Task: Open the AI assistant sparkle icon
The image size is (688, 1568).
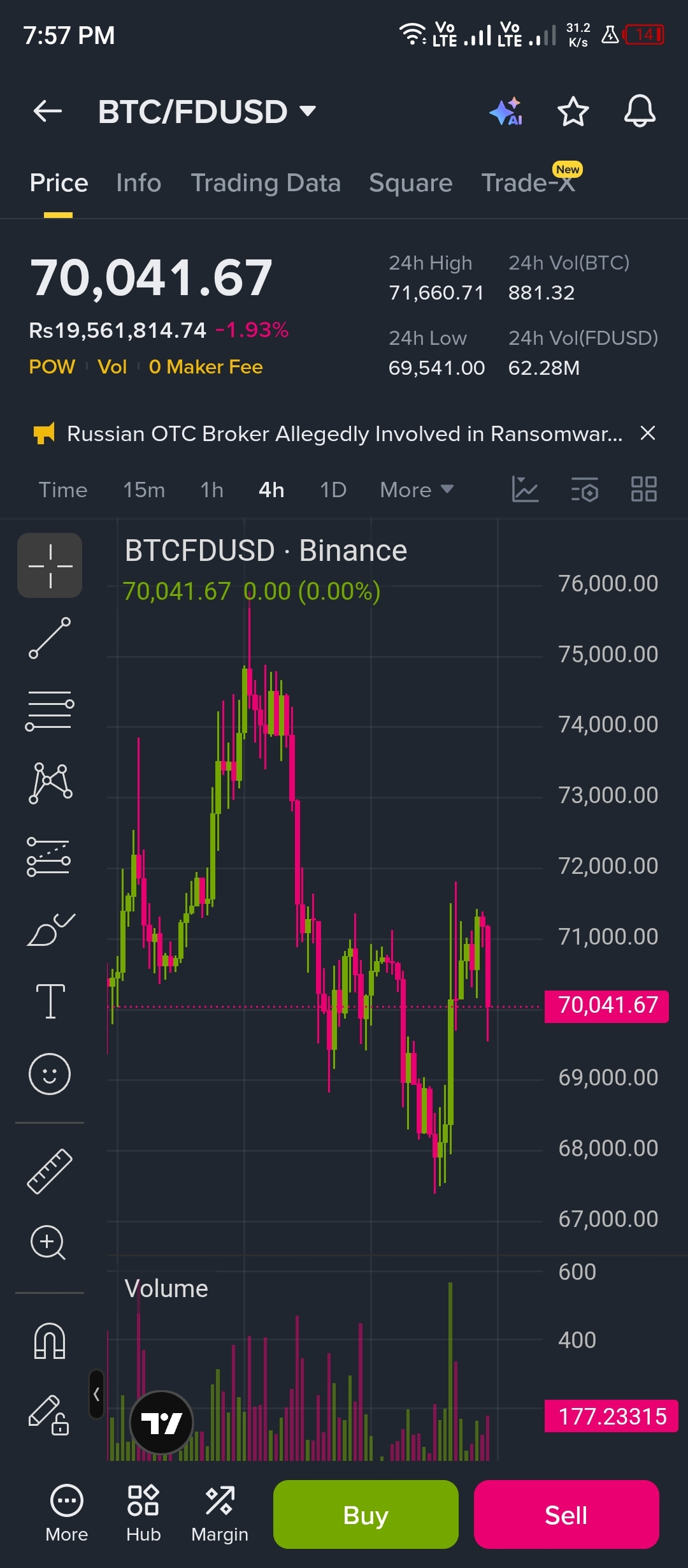Action: click(x=506, y=112)
